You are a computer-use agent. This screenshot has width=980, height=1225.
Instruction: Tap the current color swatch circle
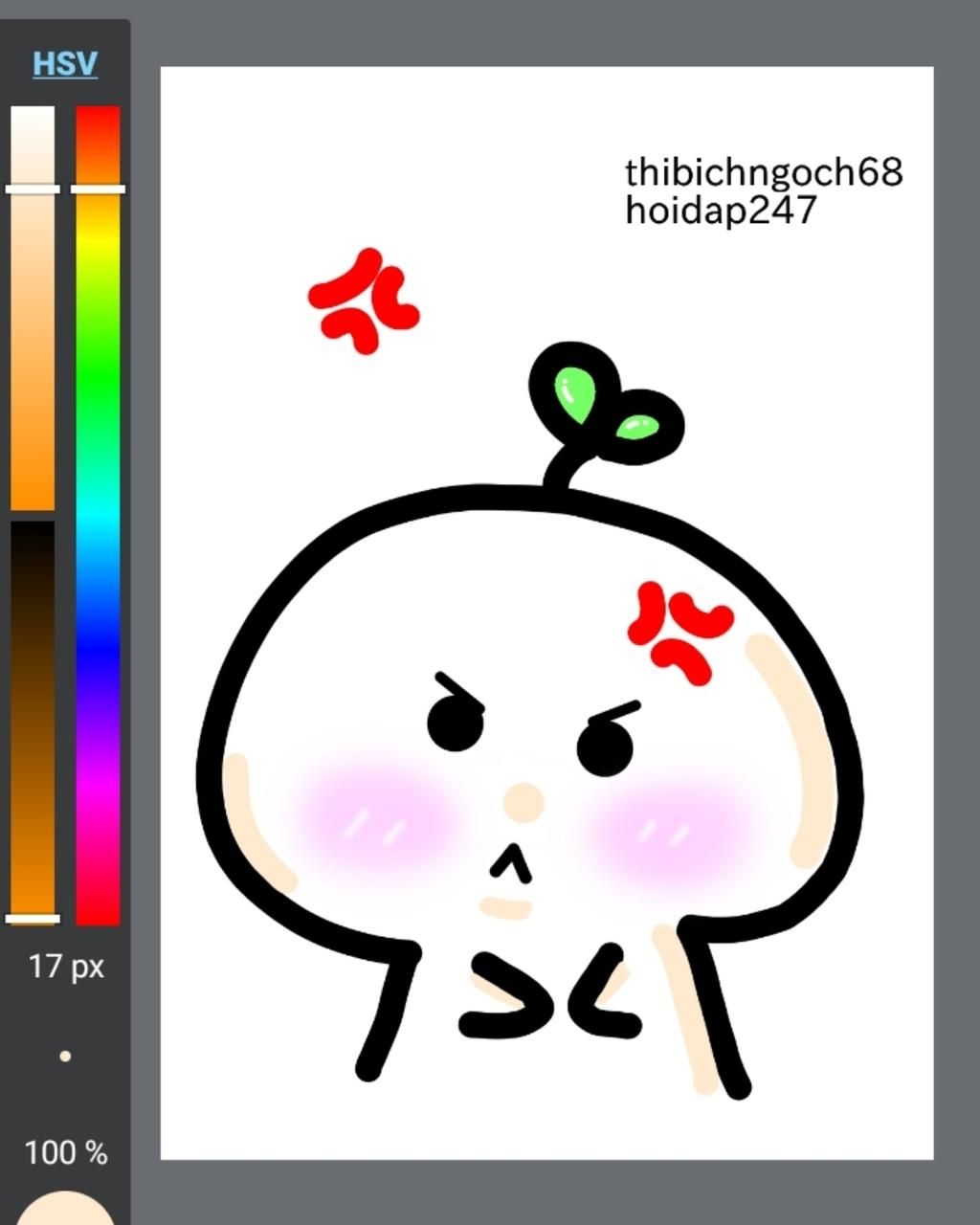coord(65,1212)
